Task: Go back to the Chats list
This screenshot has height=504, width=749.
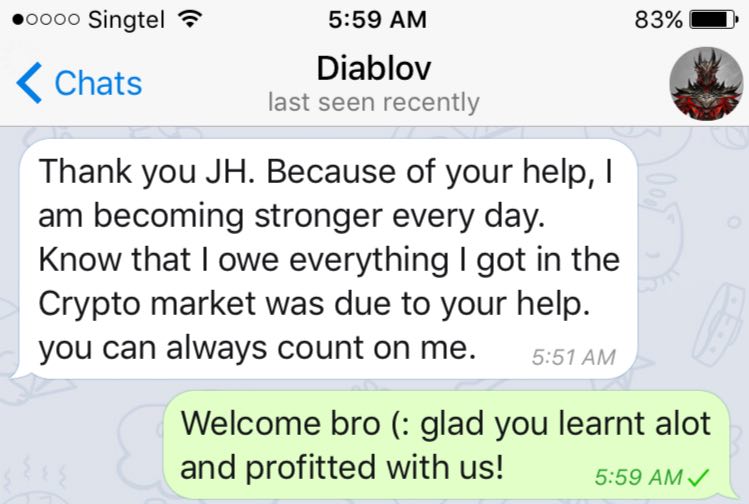Action: tap(80, 84)
